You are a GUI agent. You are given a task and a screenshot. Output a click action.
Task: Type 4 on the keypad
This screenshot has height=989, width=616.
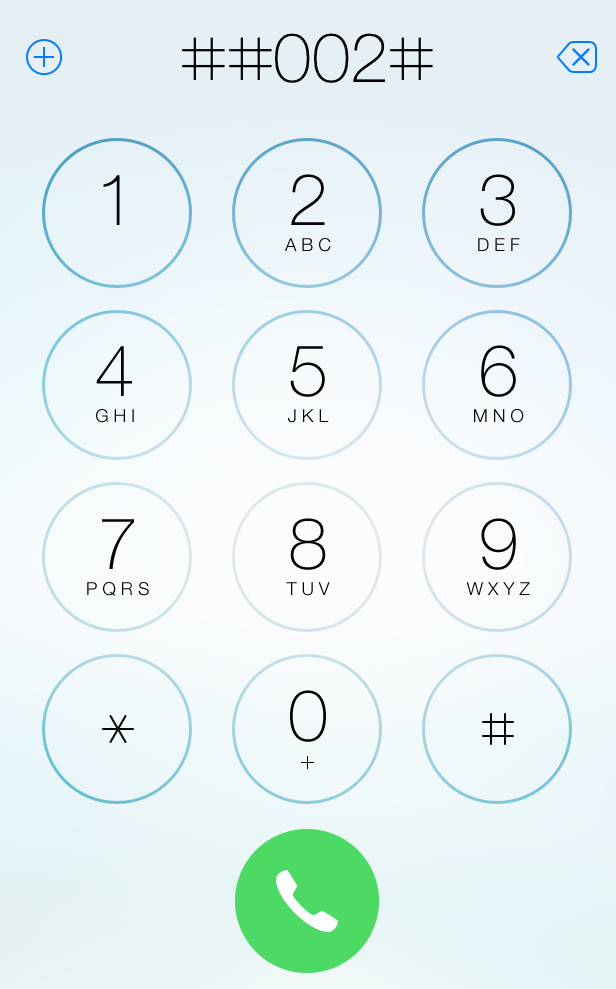[x=117, y=385]
